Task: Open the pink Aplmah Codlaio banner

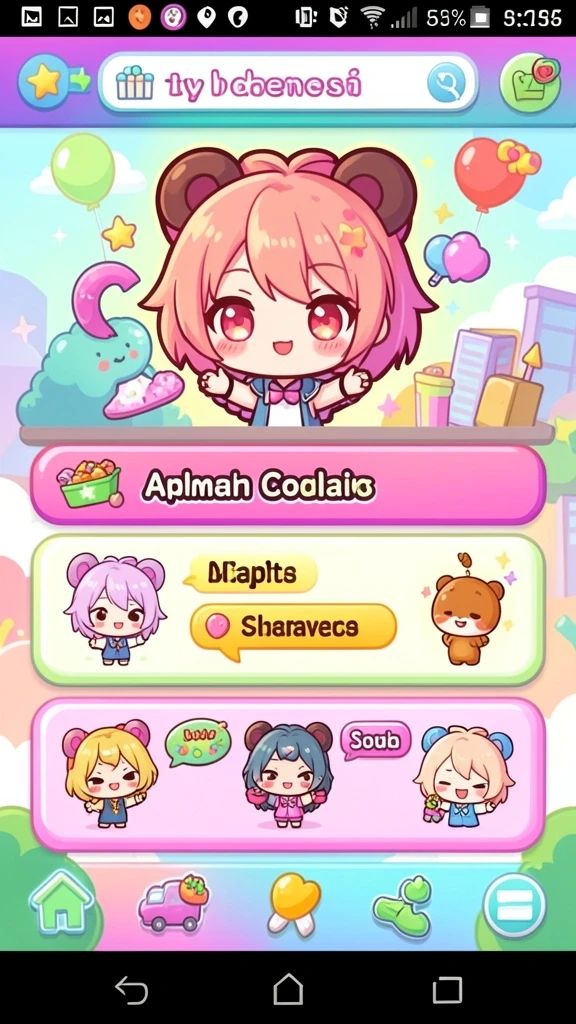Action: point(288,485)
